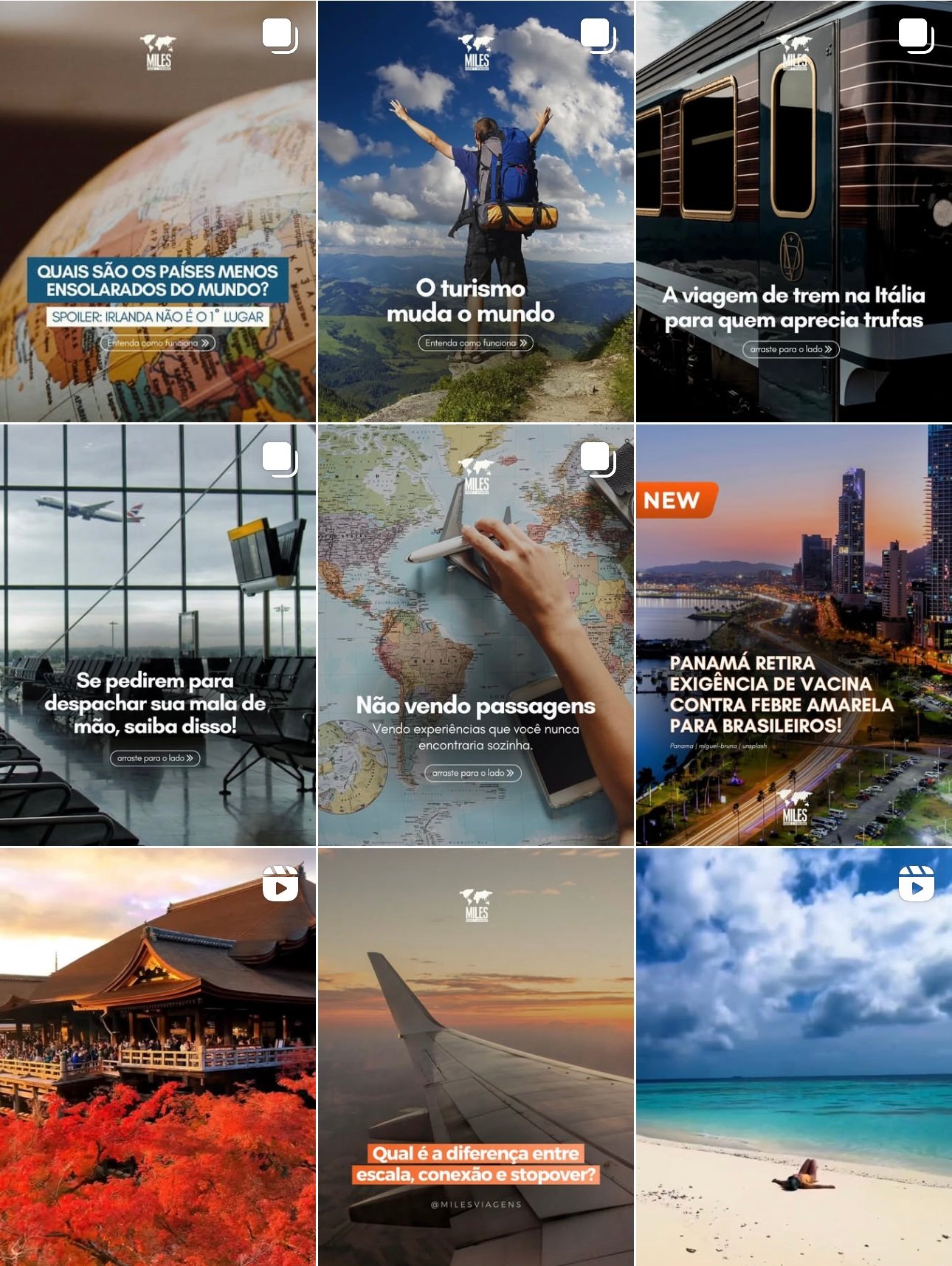Open the post about checking your carry-on bag
The width and height of the screenshot is (952, 1266).
[x=158, y=635]
